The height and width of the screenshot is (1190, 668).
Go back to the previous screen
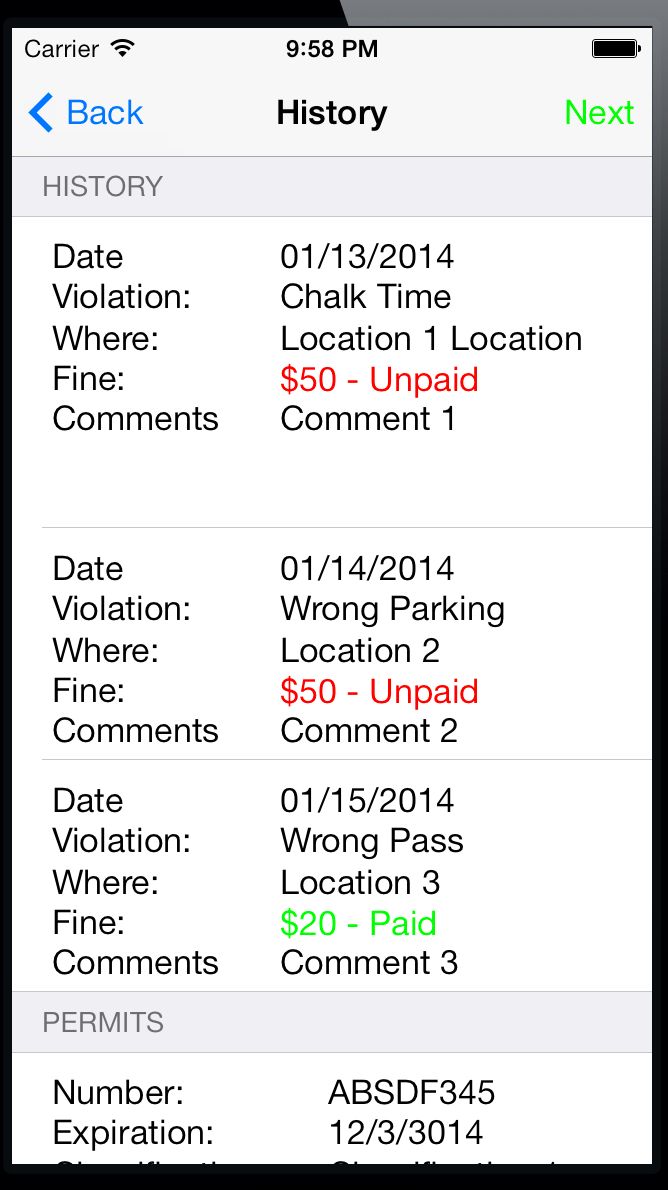(x=86, y=113)
